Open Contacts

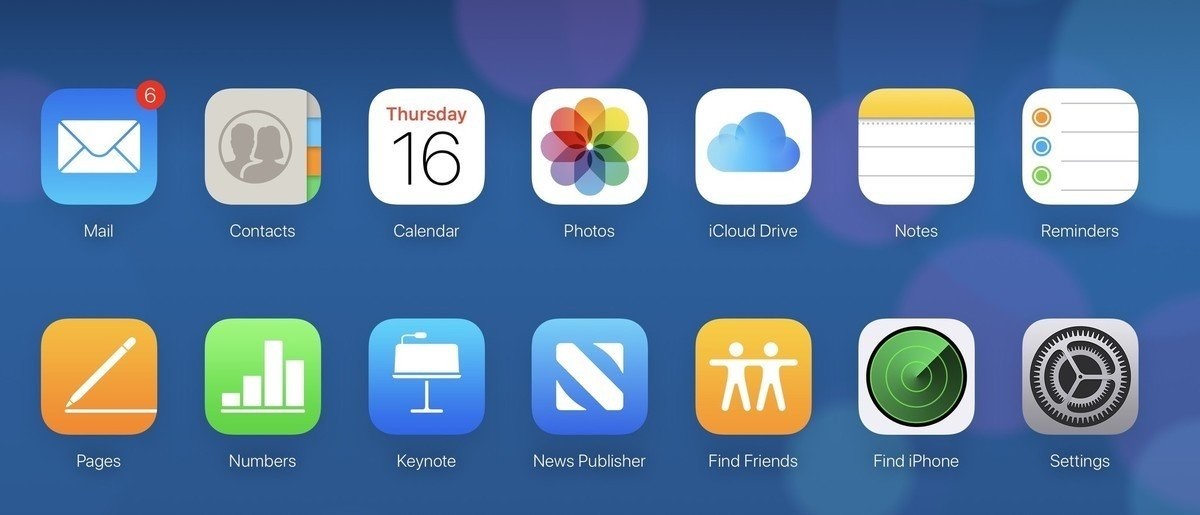click(x=262, y=147)
